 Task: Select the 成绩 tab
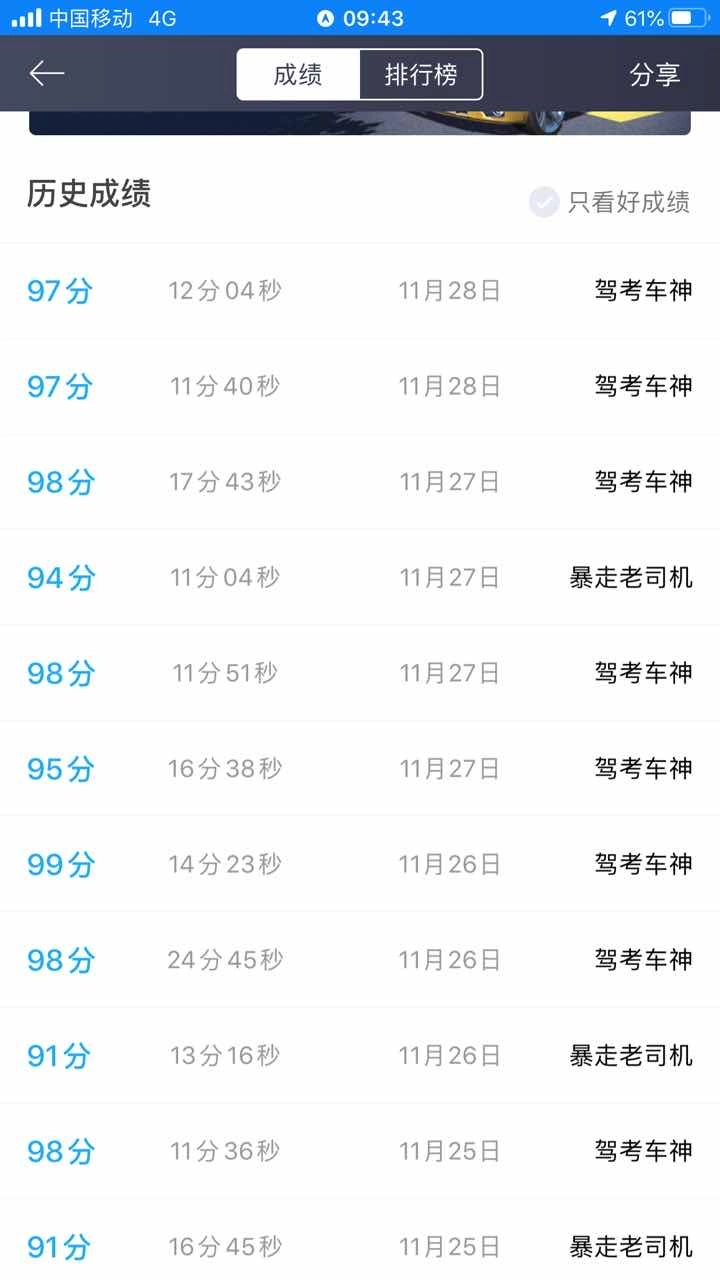298,75
